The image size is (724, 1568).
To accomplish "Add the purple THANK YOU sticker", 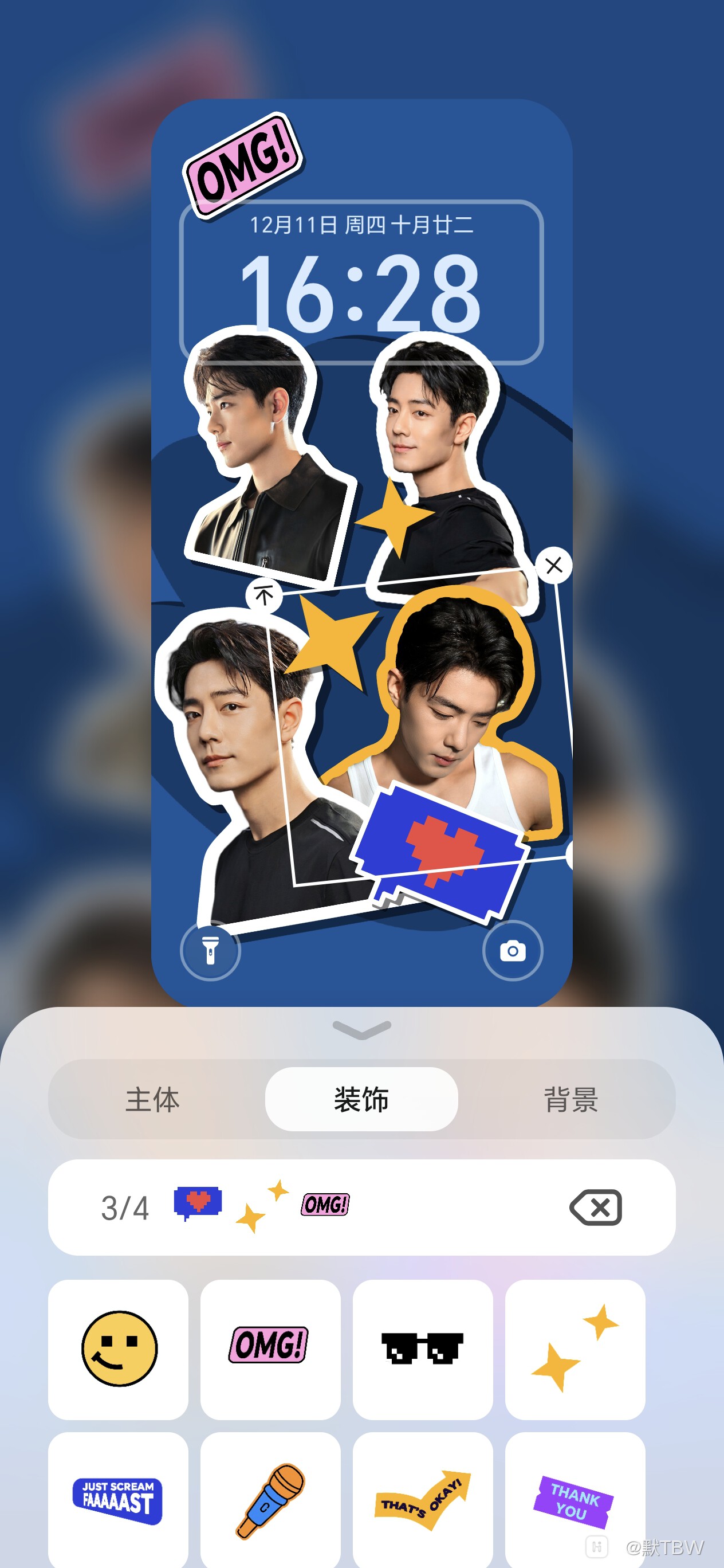I will [x=575, y=1501].
